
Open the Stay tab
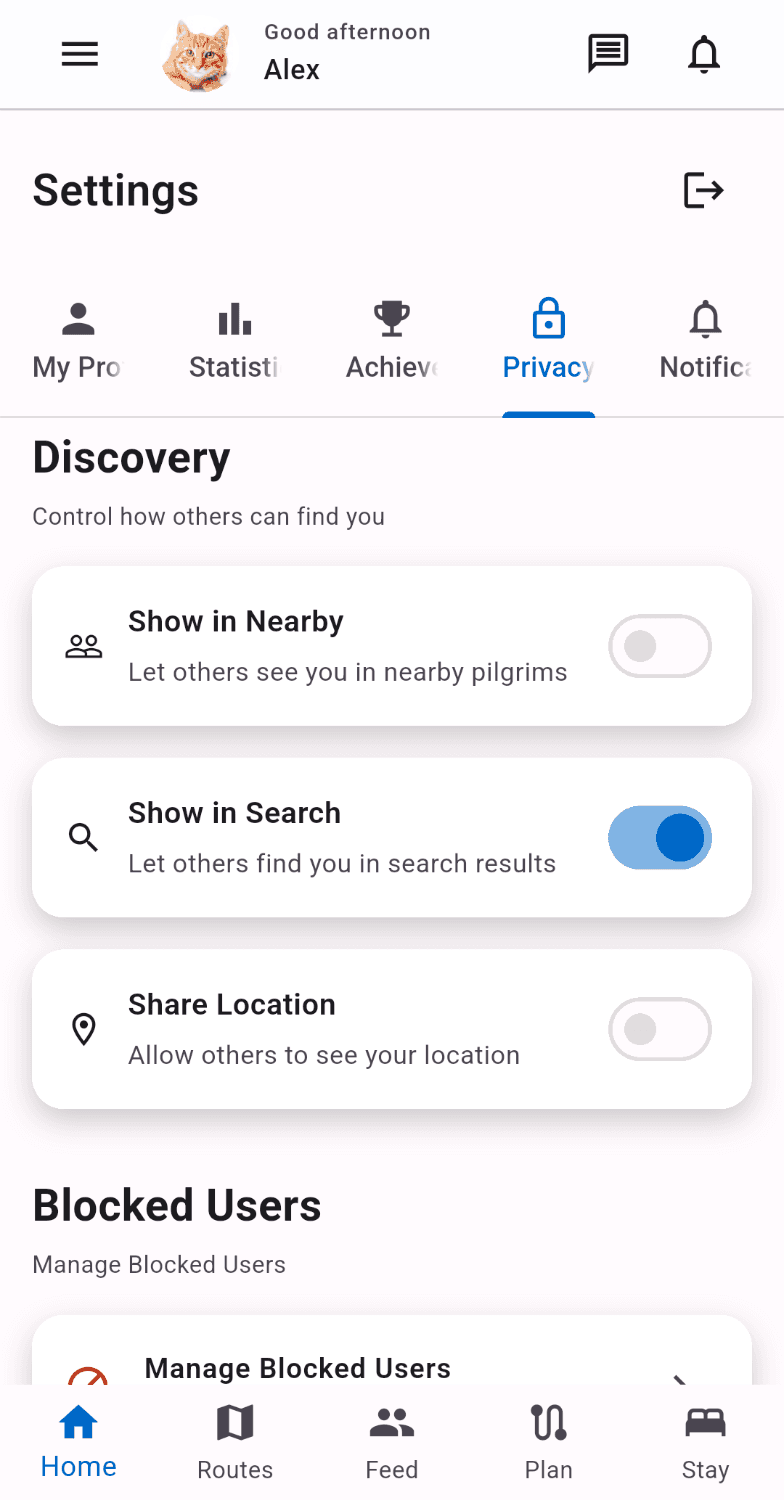click(705, 1442)
